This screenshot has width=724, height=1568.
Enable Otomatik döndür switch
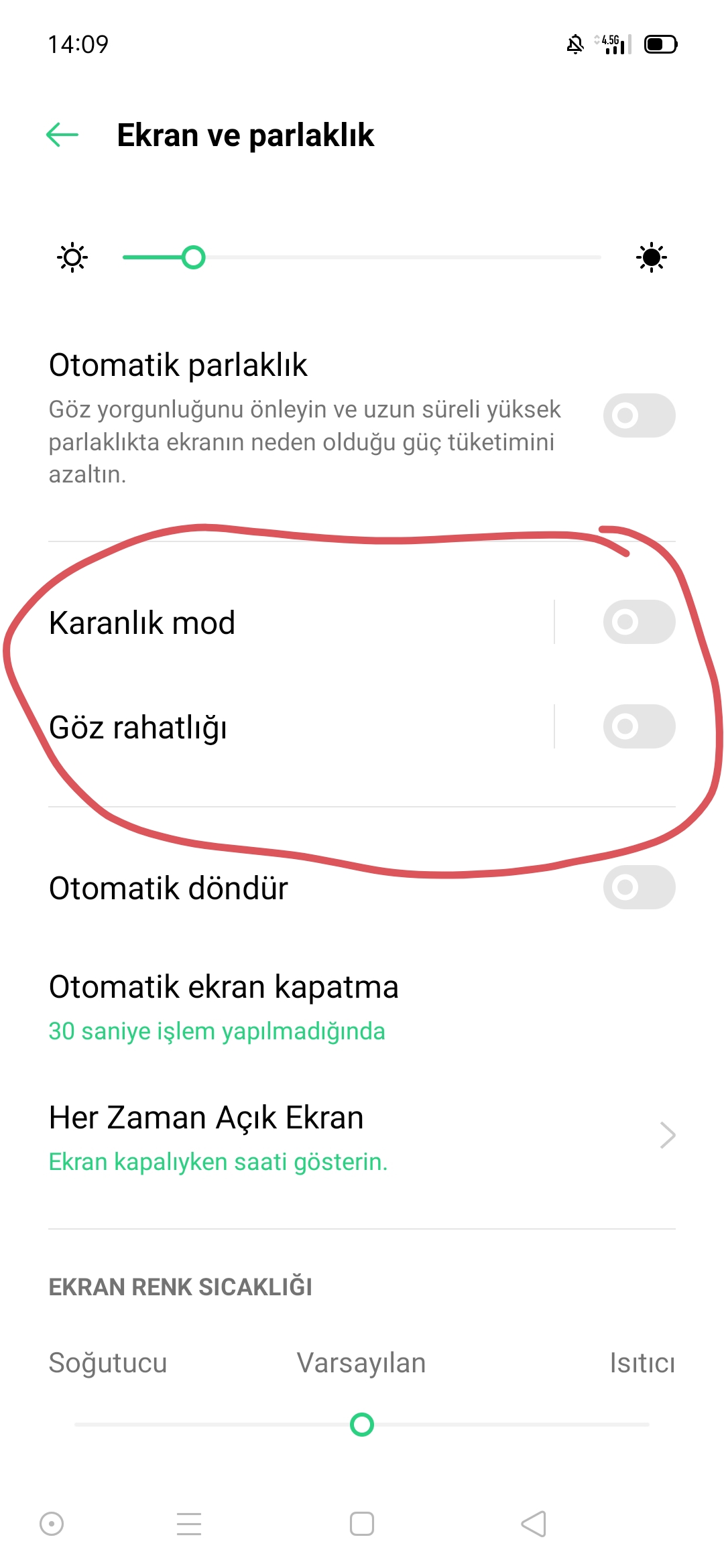click(x=639, y=887)
